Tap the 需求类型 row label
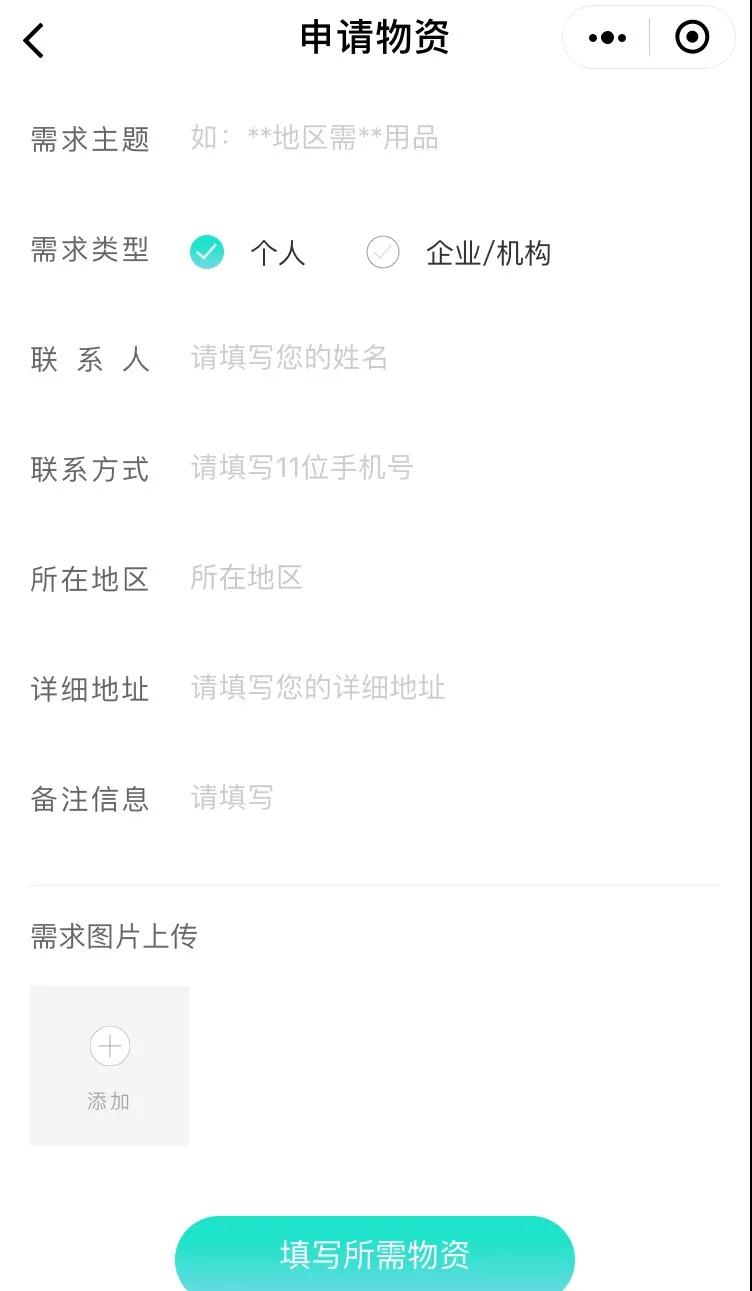752x1291 pixels. [x=90, y=252]
